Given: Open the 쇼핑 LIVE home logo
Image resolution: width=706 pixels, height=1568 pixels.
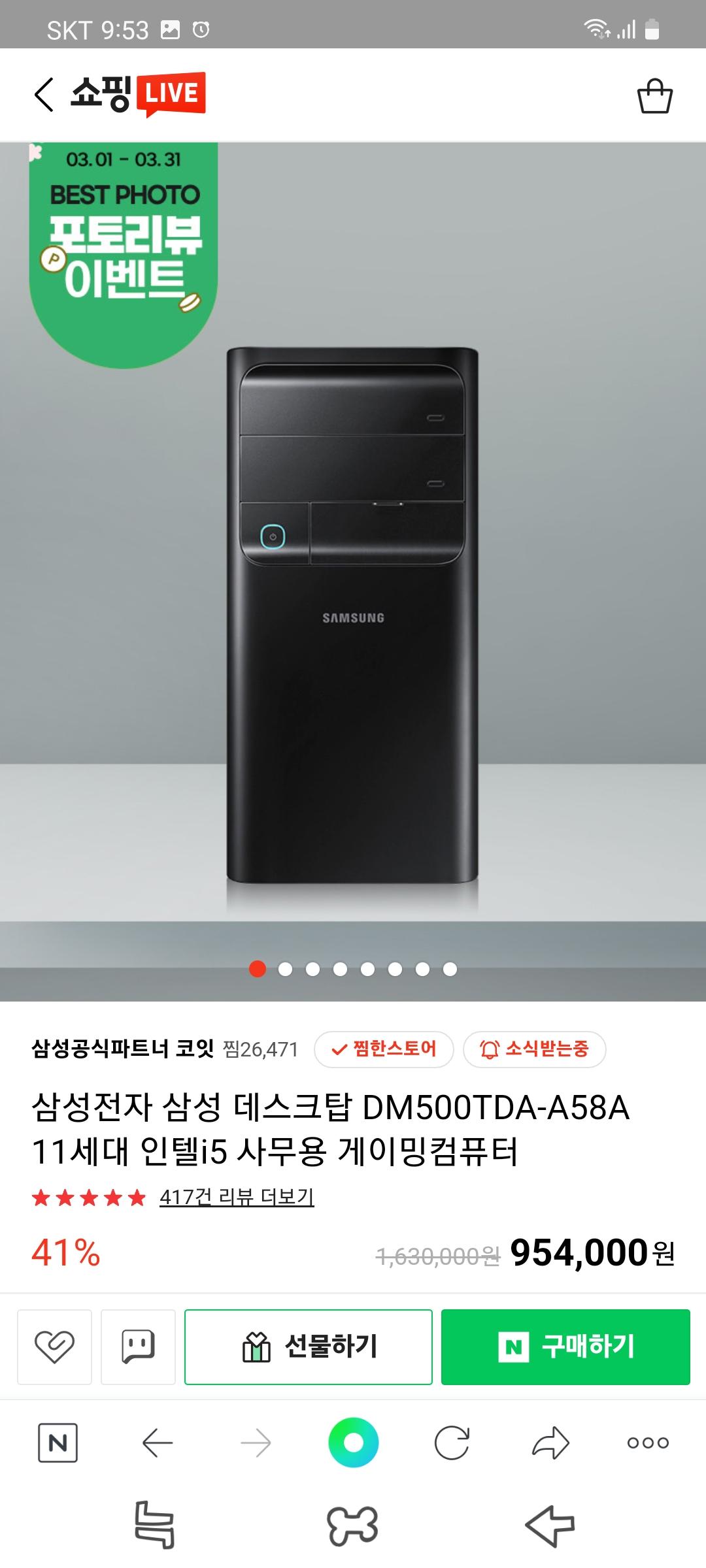Looking at the screenshot, I should (x=139, y=95).
